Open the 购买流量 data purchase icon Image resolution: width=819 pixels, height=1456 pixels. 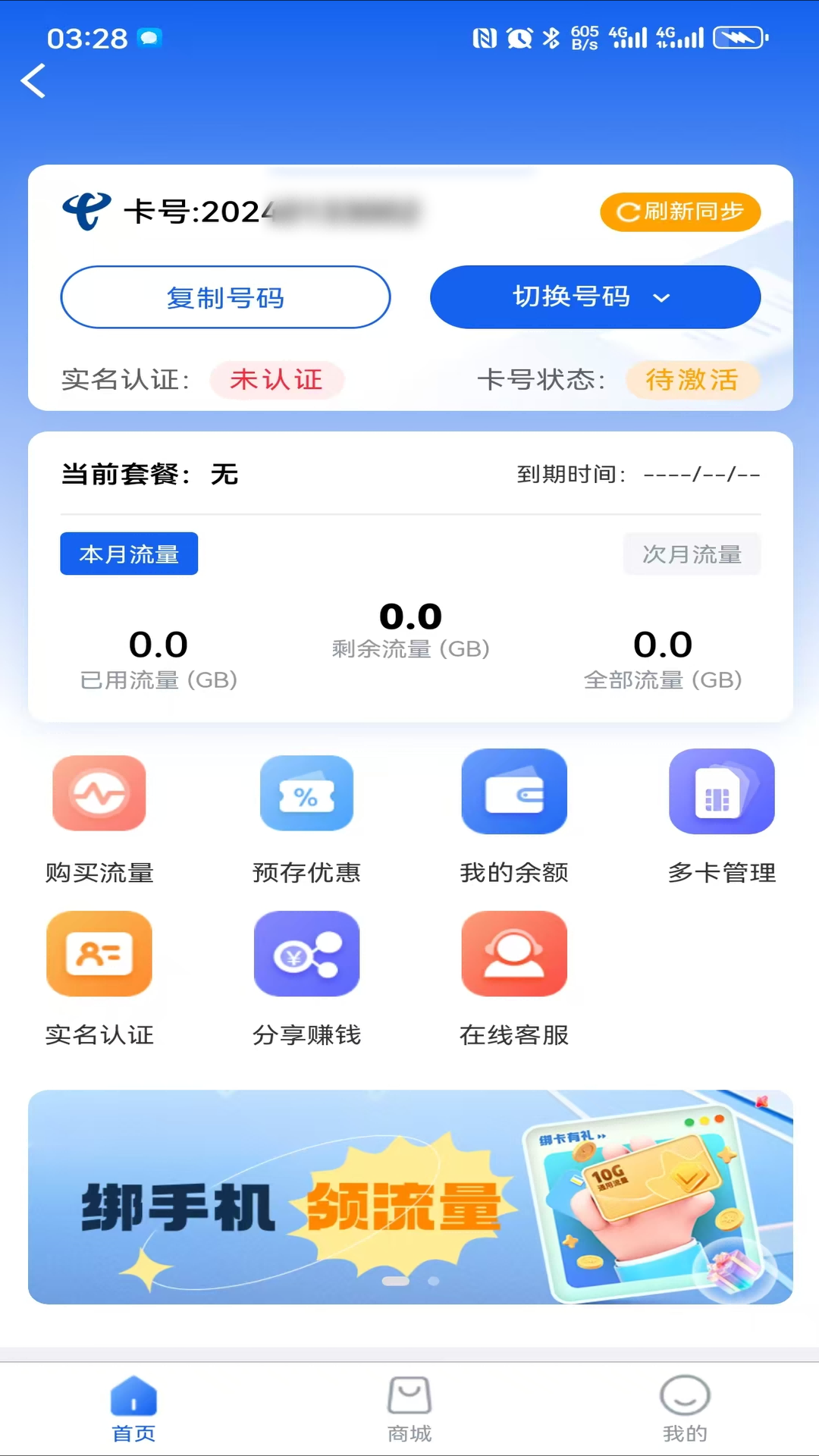click(99, 792)
